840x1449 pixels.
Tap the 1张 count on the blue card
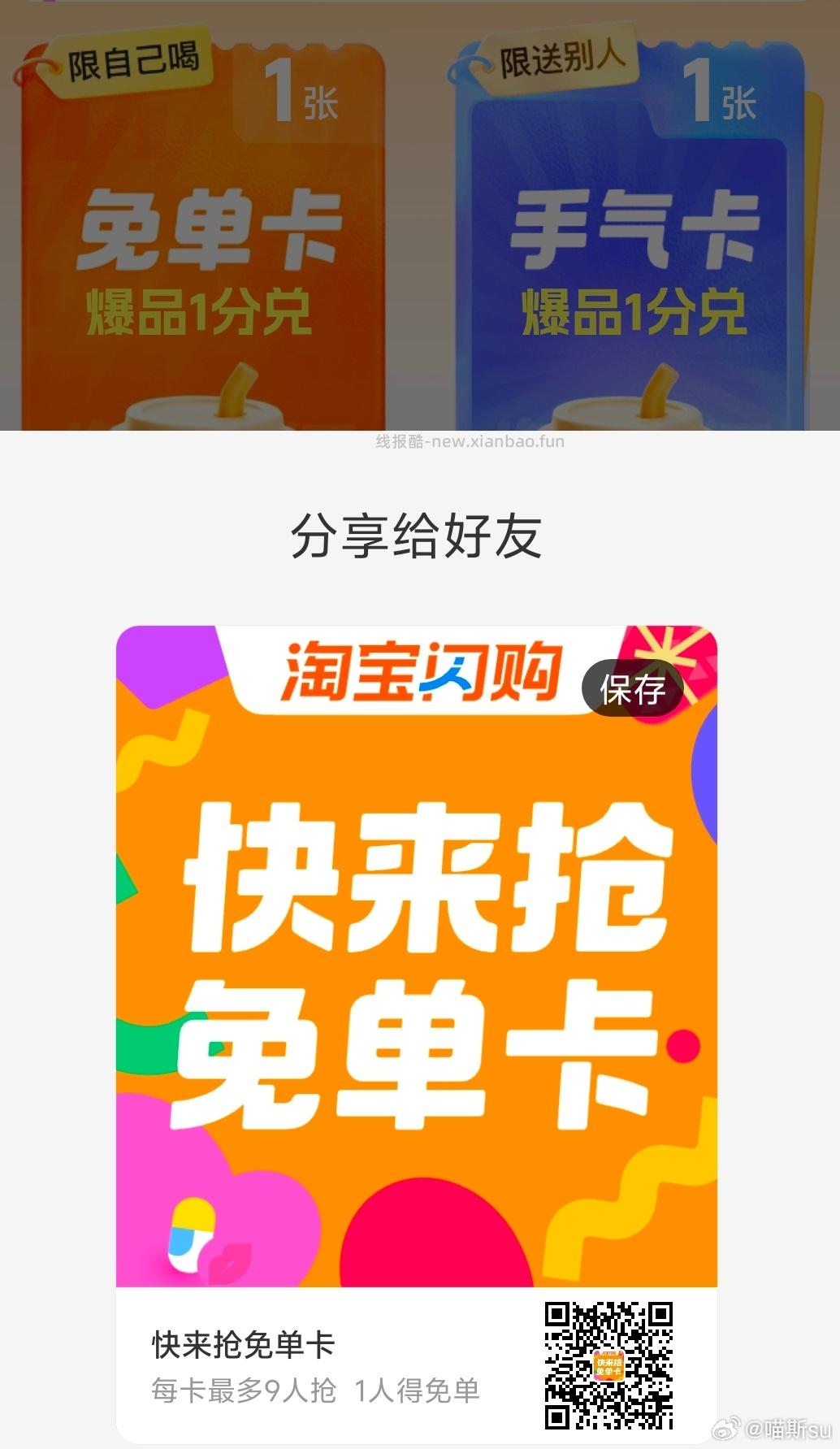[723, 89]
